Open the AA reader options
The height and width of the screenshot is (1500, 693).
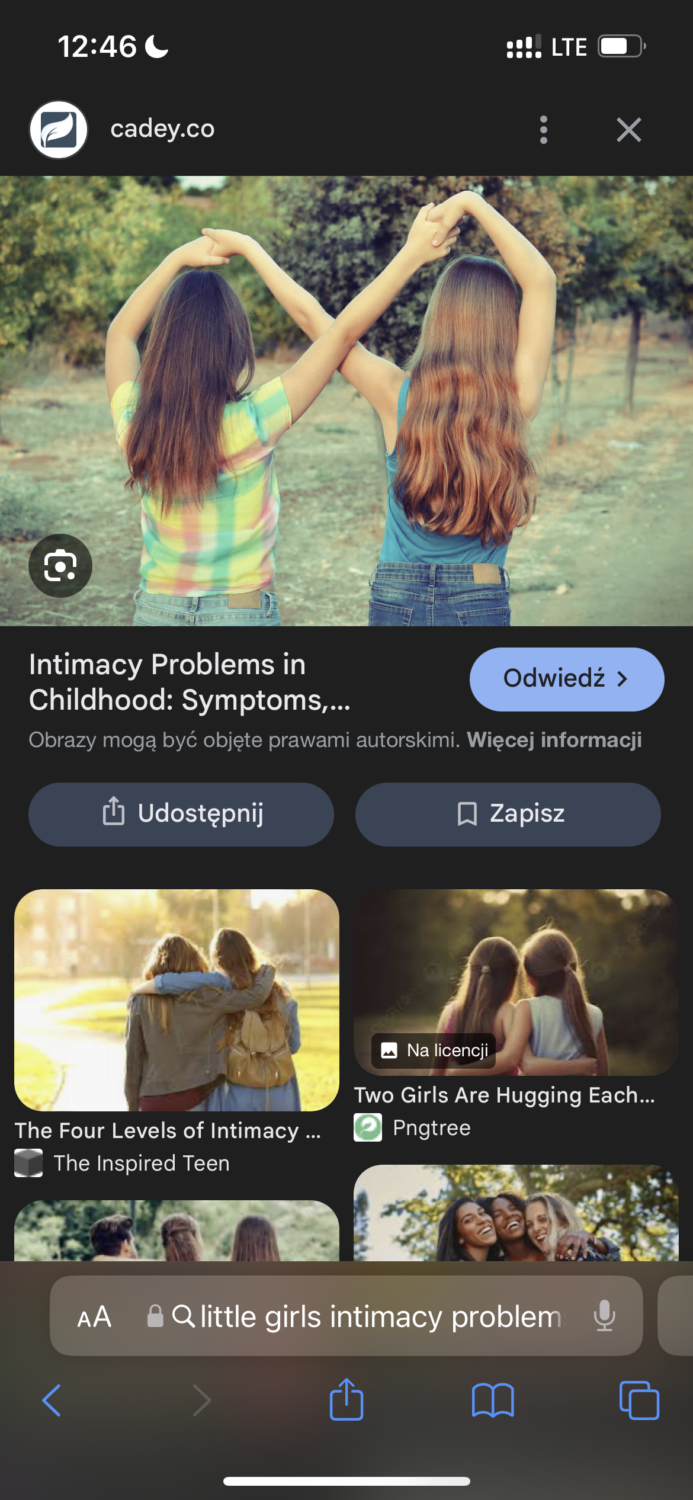(94, 1317)
